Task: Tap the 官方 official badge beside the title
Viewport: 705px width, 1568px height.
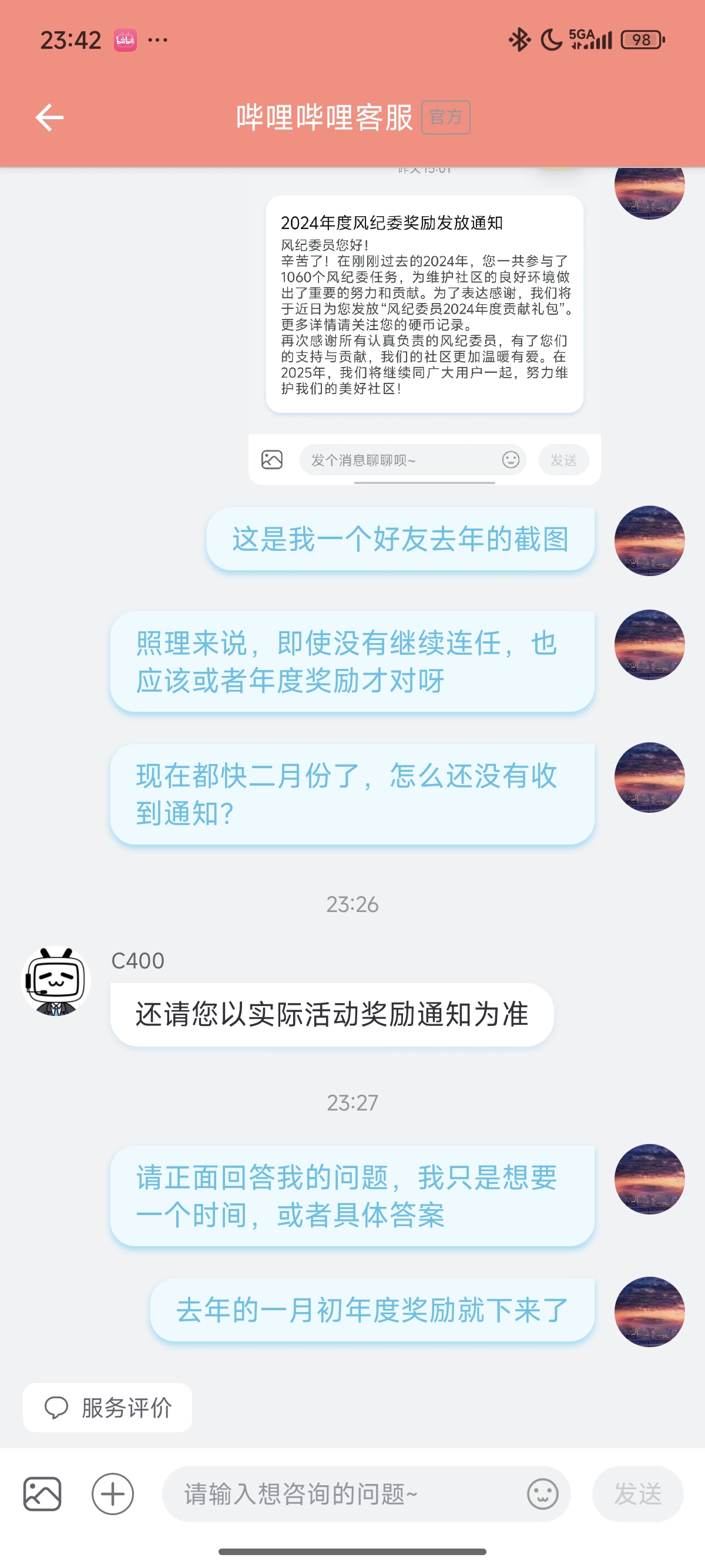Action: 446,117
